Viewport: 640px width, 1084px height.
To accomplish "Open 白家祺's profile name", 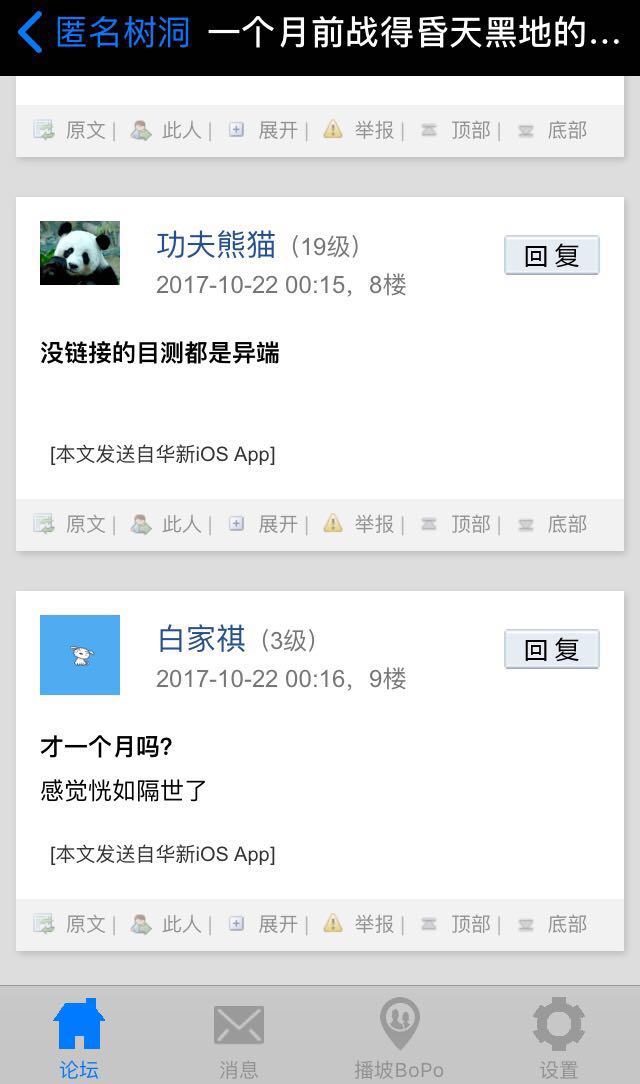I will (202, 639).
